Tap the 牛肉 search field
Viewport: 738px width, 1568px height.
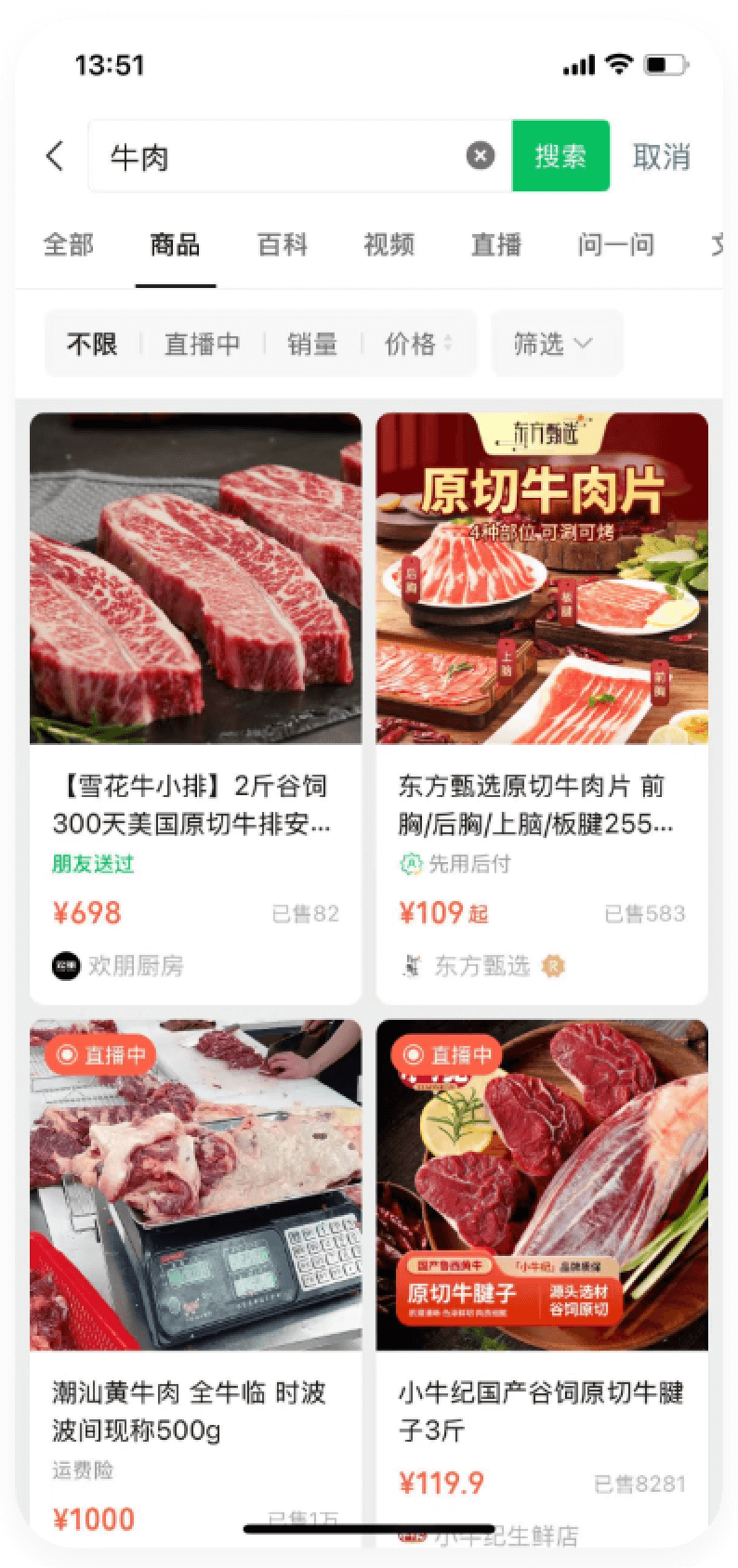pos(279,156)
